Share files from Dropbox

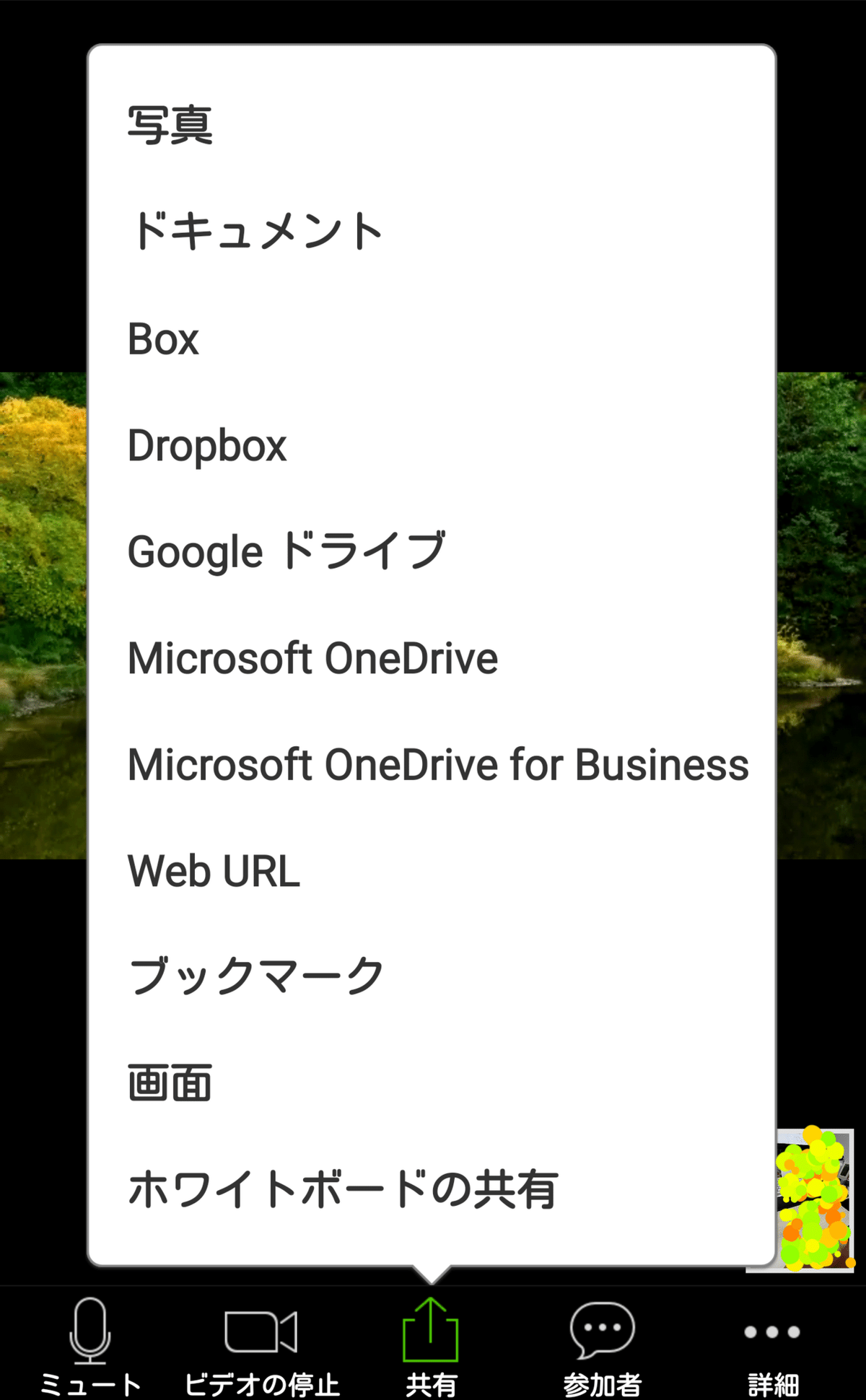(x=206, y=444)
